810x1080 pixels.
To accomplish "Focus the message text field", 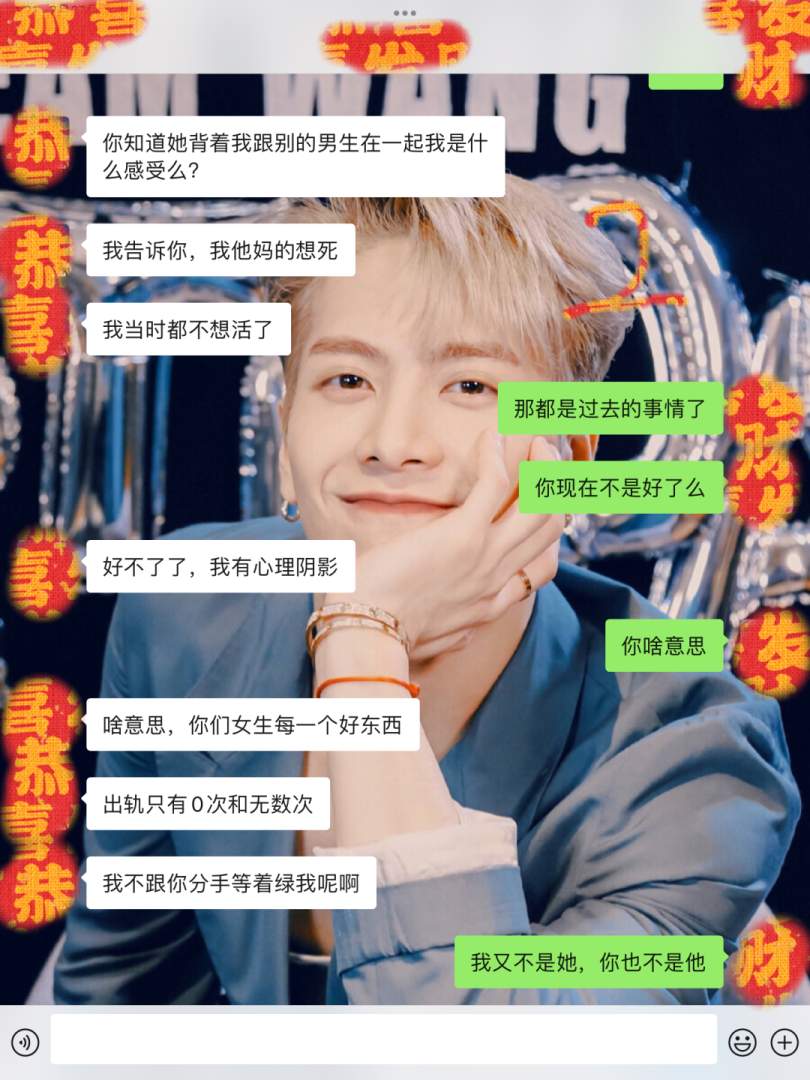I will point(383,1040).
